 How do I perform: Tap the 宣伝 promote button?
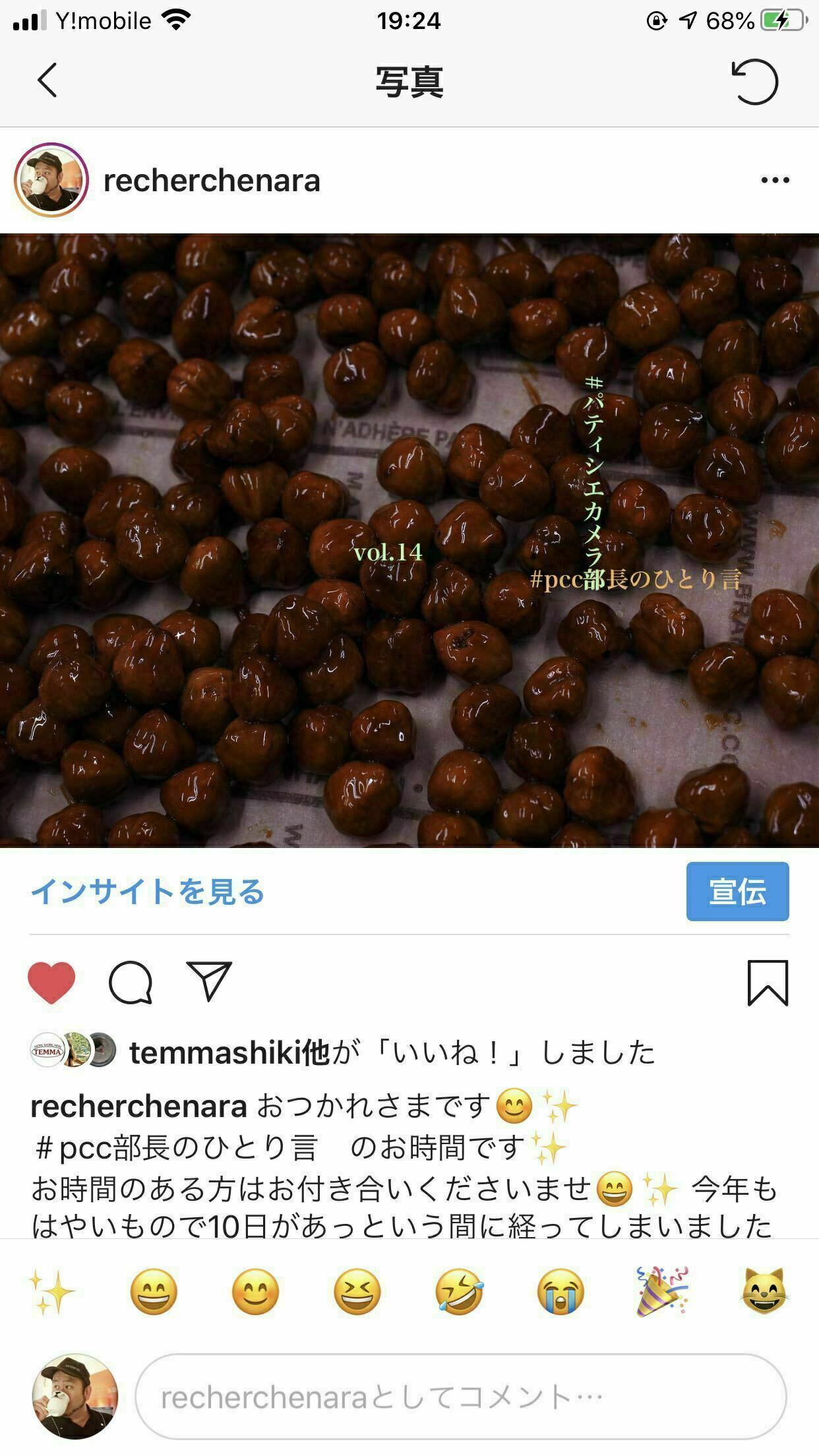coord(737,892)
